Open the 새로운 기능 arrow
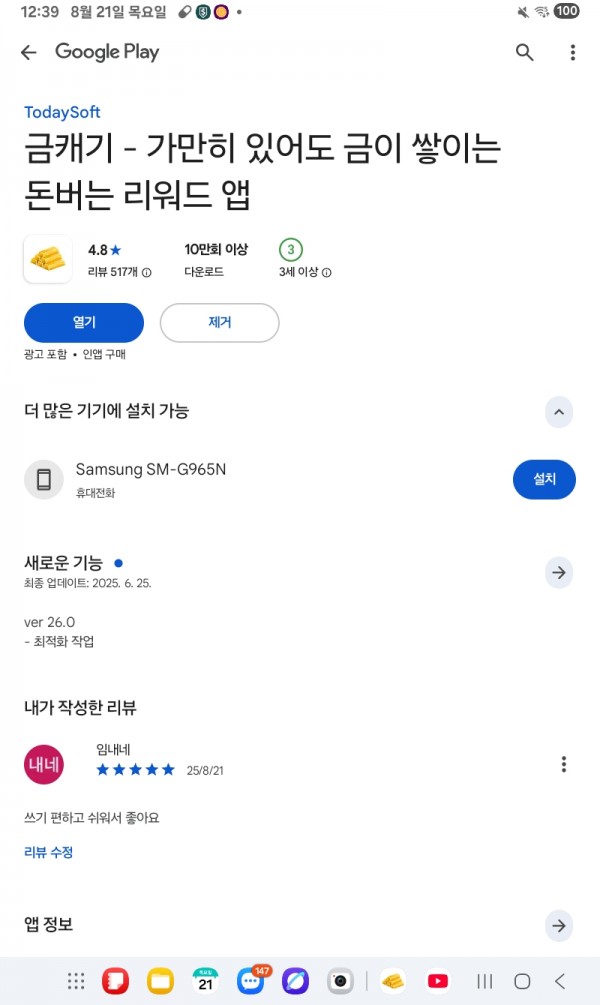 coord(559,572)
